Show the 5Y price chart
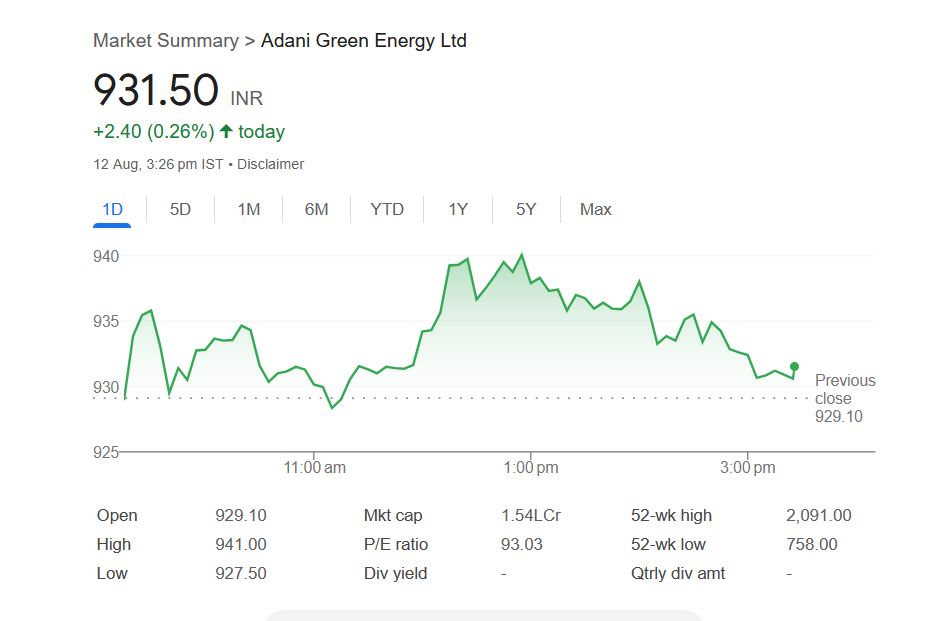 point(526,209)
